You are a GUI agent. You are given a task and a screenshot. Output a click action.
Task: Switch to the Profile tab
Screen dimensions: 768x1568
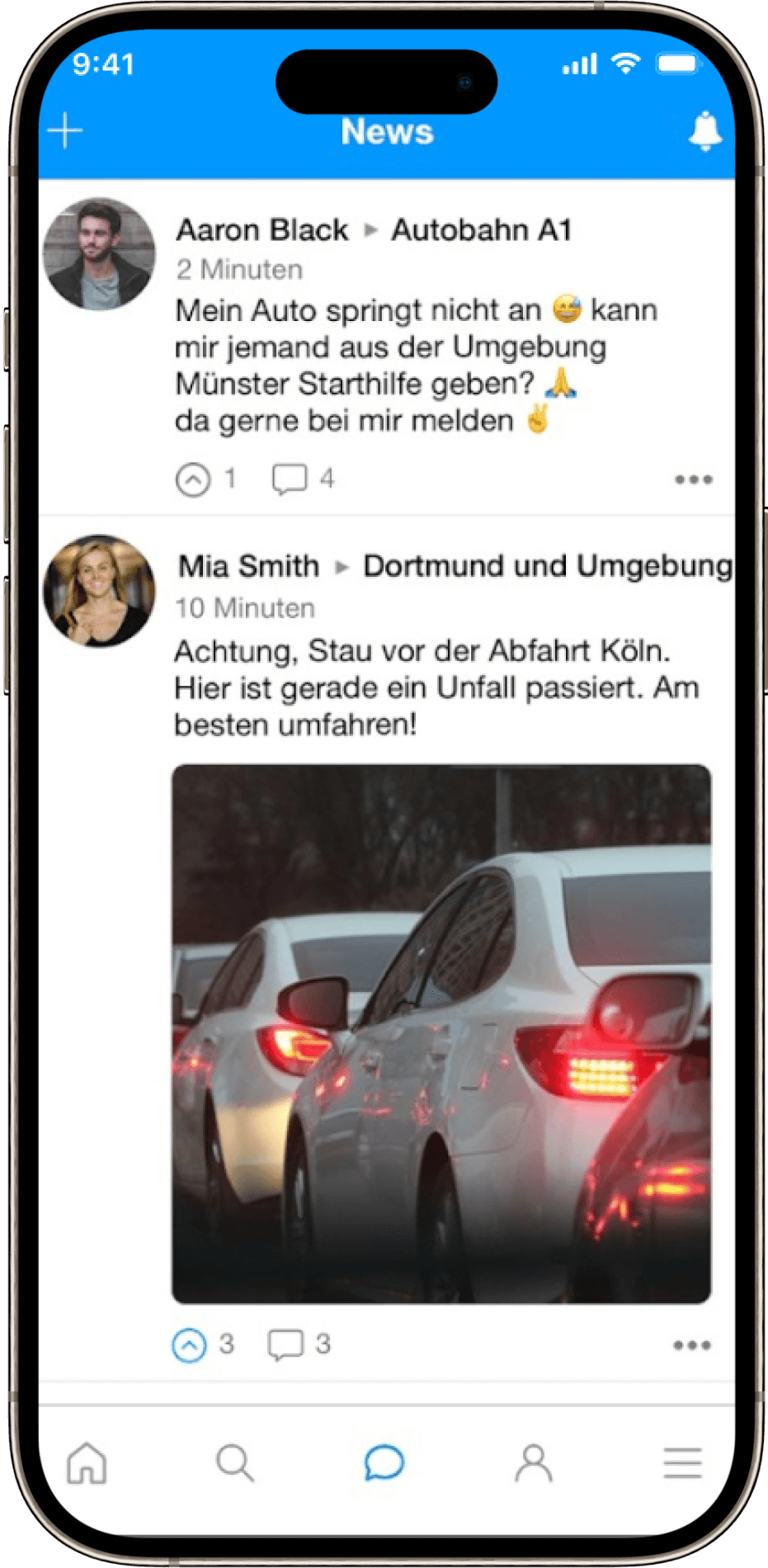click(x=534, y=1463)
